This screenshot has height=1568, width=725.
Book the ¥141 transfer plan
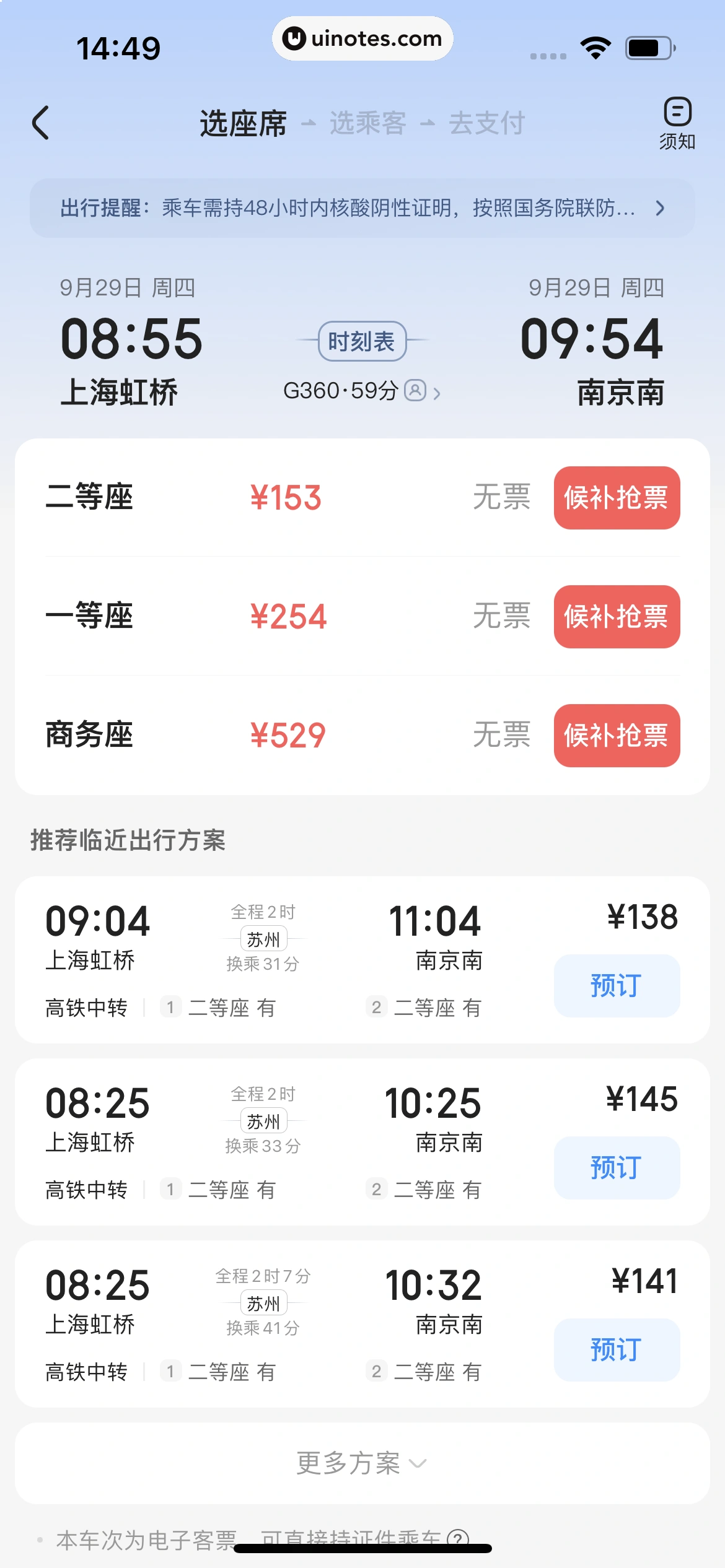click(x=617, y=1349)
